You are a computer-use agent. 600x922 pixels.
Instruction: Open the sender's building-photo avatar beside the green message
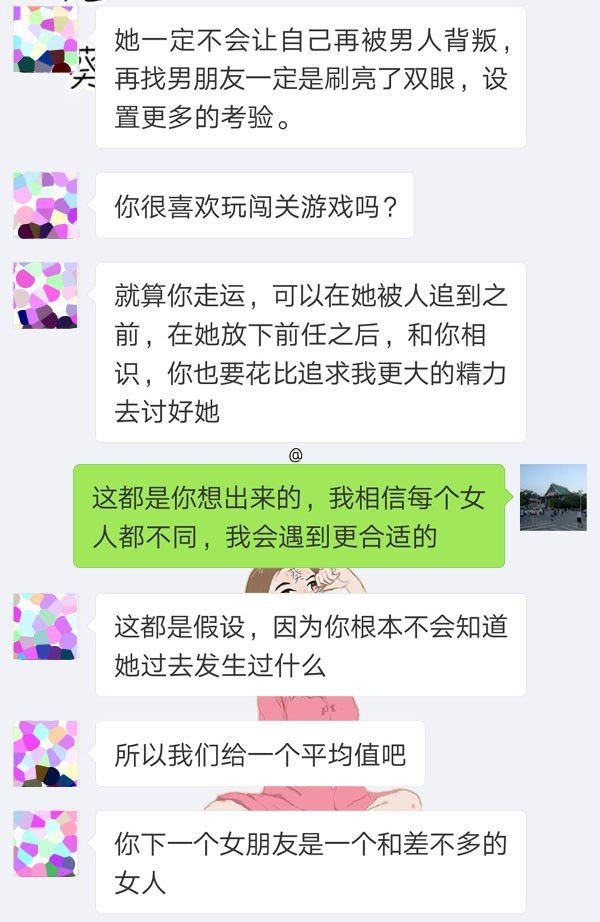[553, 497]
